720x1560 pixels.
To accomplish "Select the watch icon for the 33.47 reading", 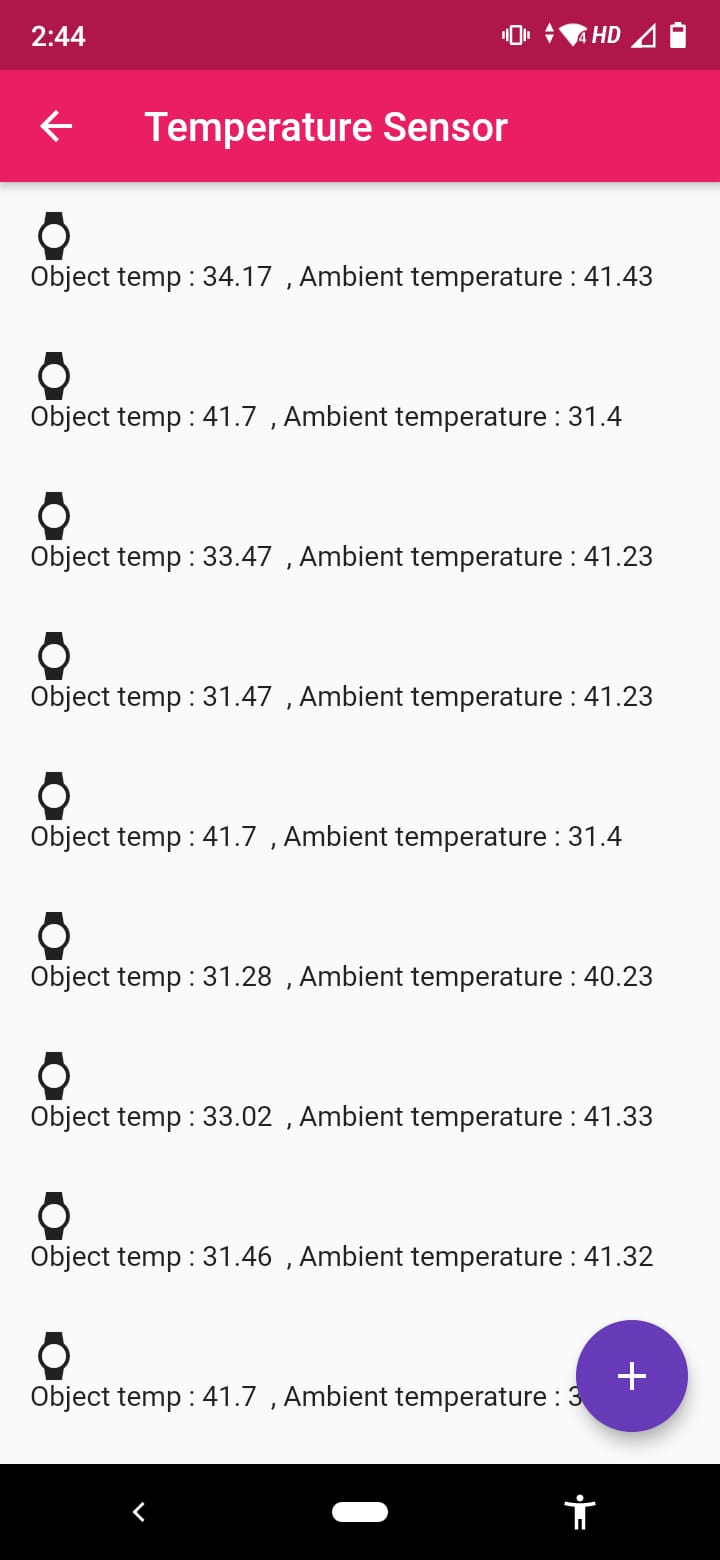I will coord(54,516).
